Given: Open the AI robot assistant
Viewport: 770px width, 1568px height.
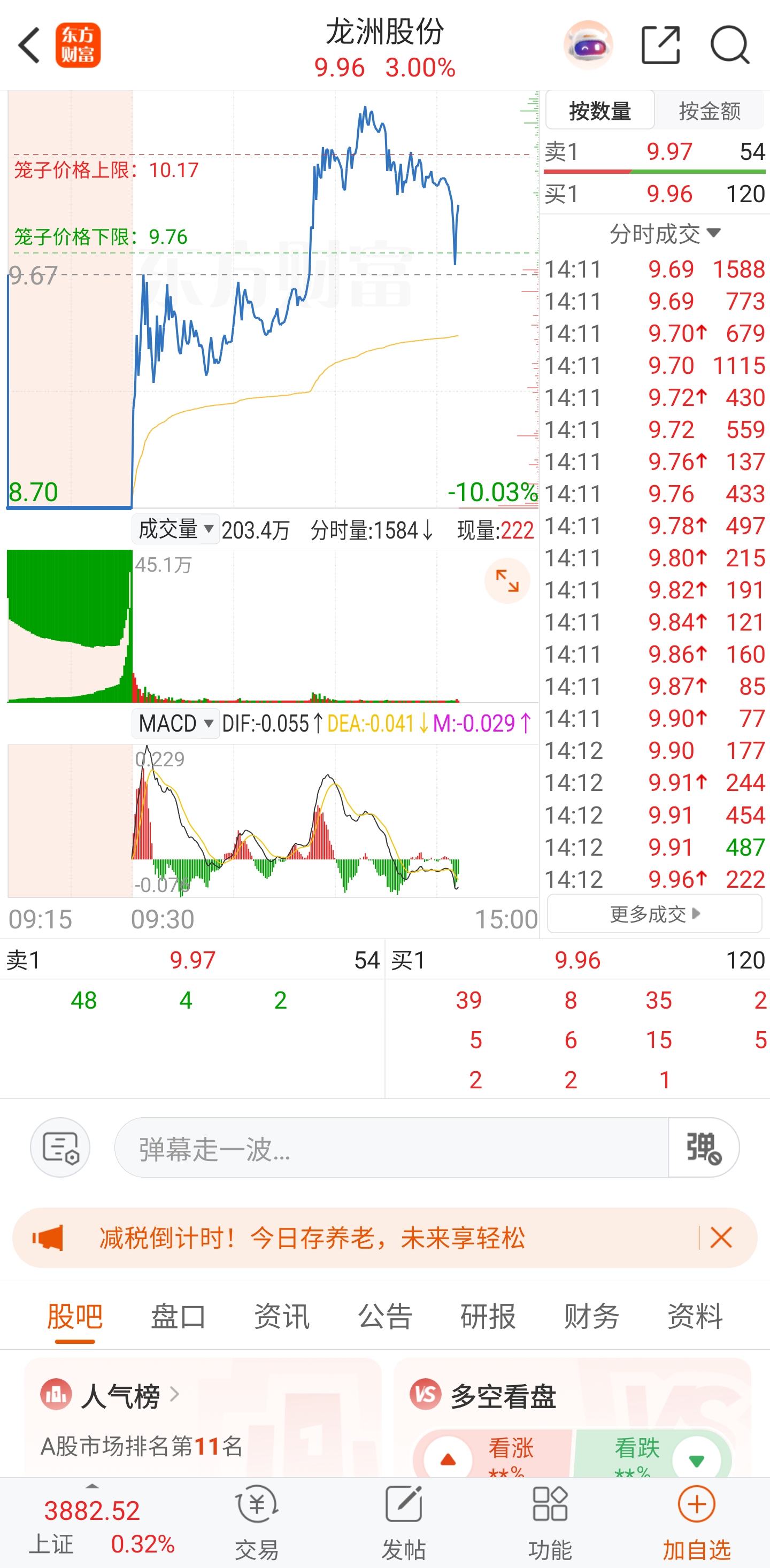Looking at the screenshot, I should 587,45.
